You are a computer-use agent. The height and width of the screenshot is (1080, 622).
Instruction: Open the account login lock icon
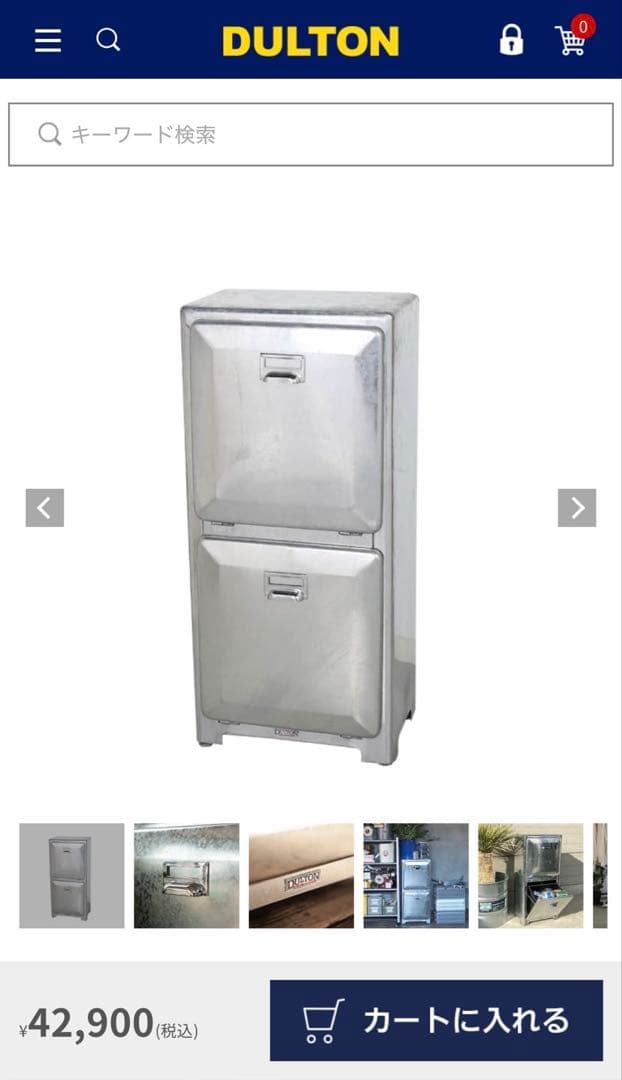(511, 40)
